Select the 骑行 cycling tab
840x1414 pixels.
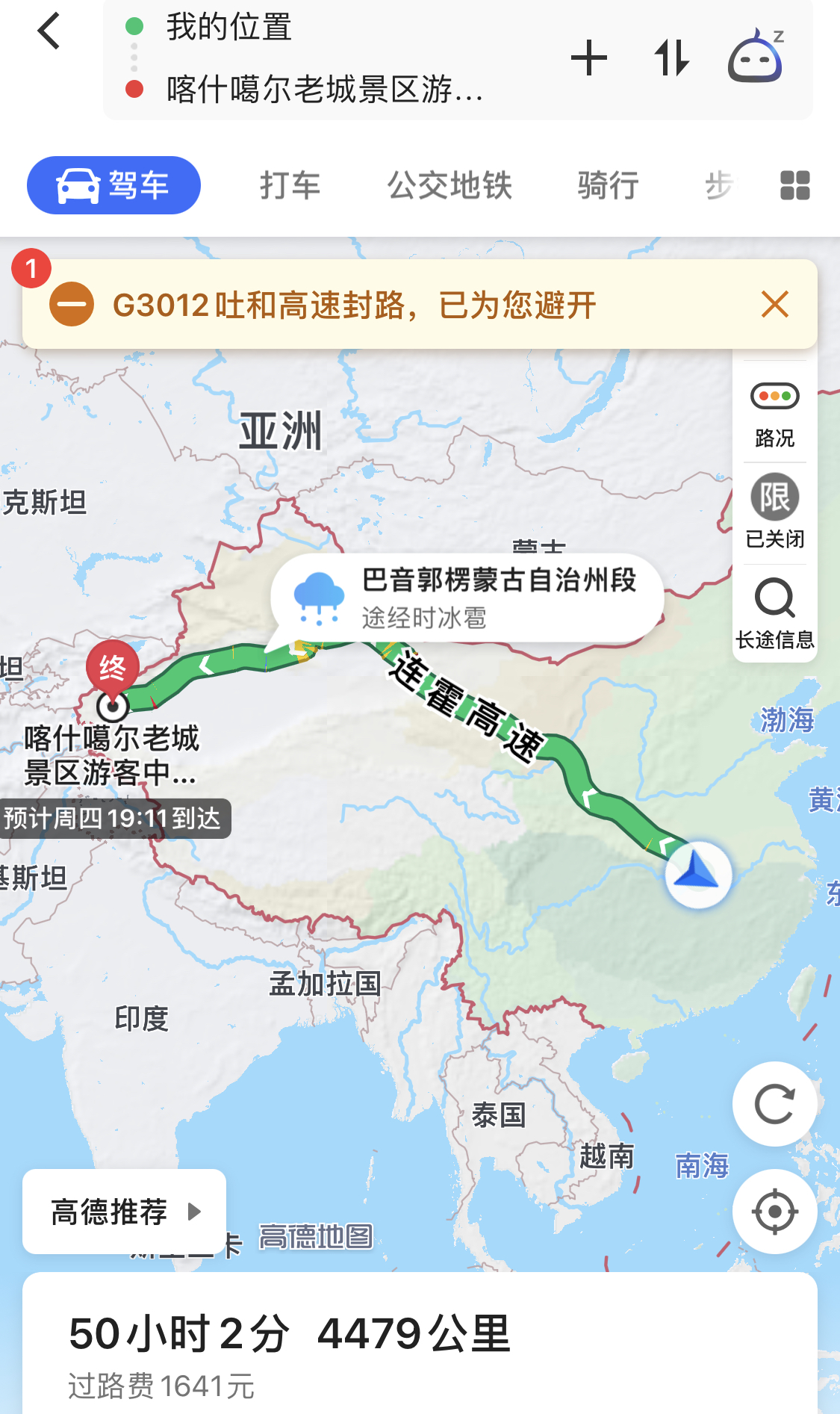pyautogui.click(x=607, y=185)
